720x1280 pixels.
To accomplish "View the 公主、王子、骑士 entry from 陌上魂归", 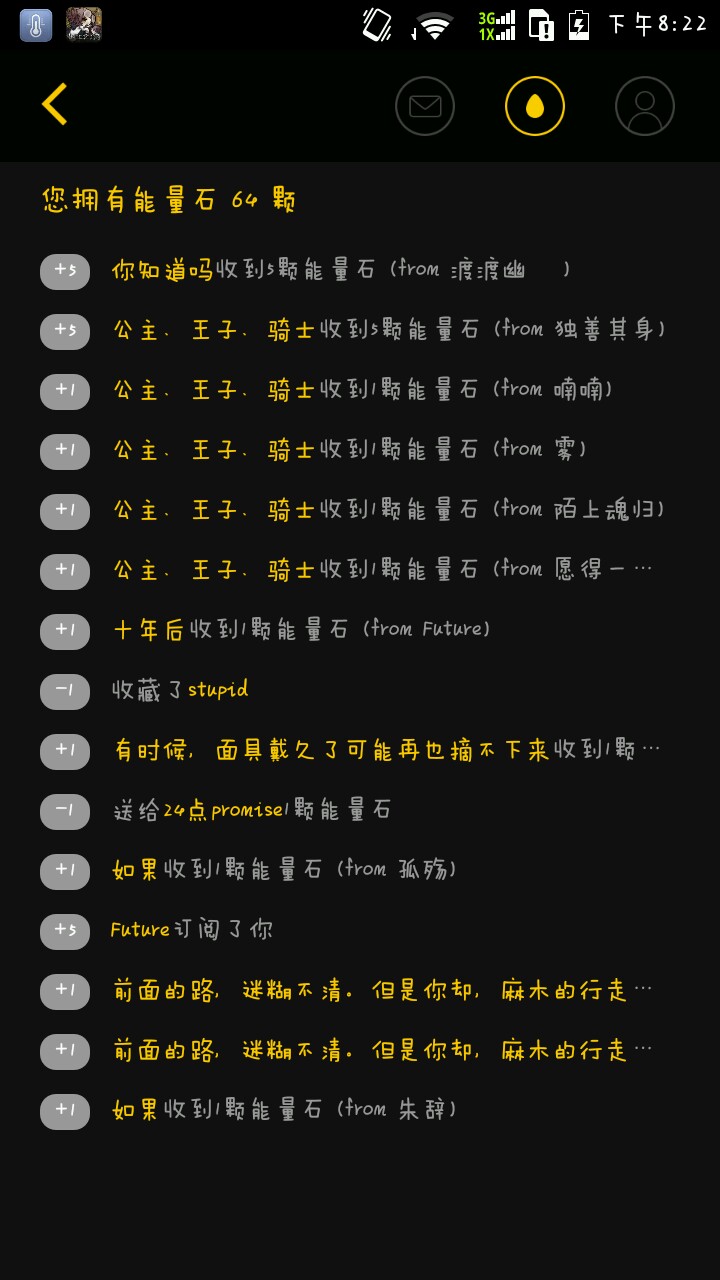I will click(388, 510).
